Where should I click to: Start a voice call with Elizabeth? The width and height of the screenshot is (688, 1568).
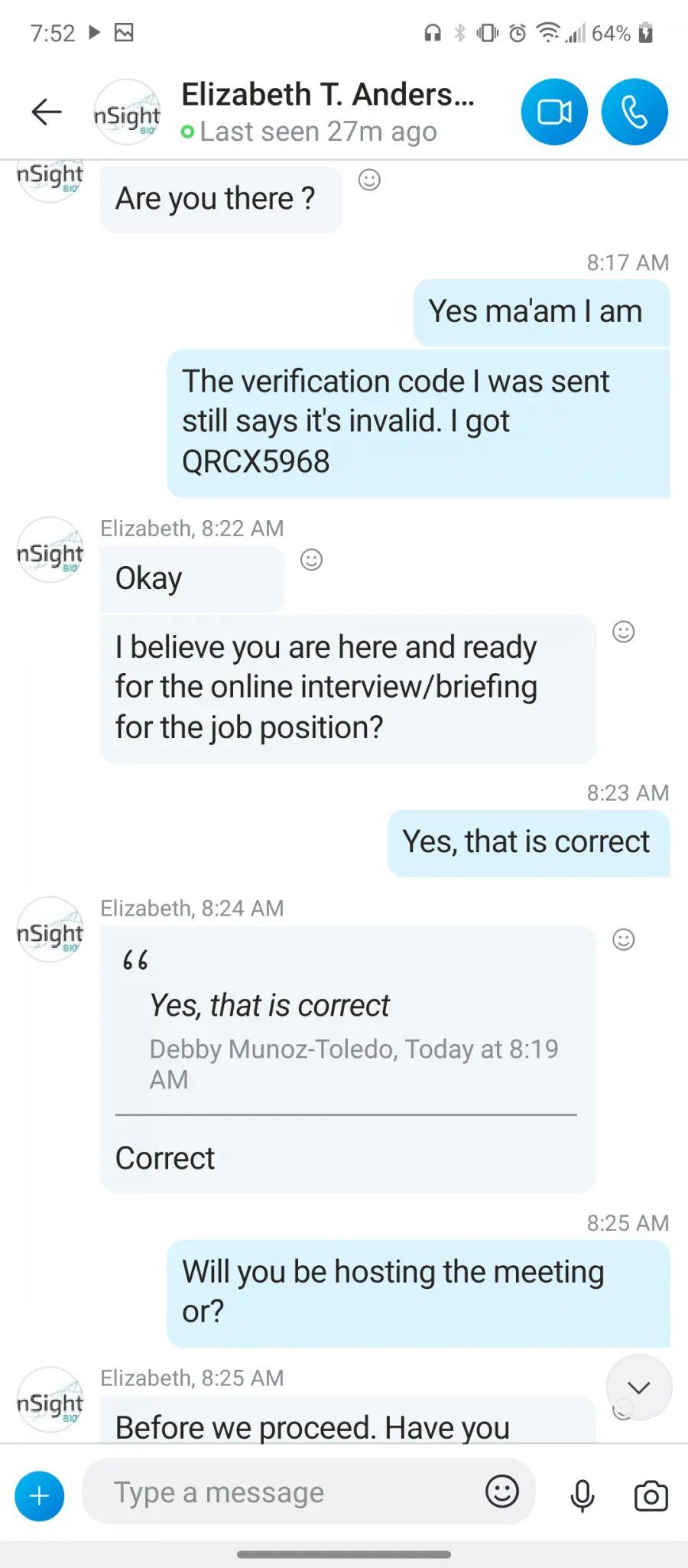point(634,112)
